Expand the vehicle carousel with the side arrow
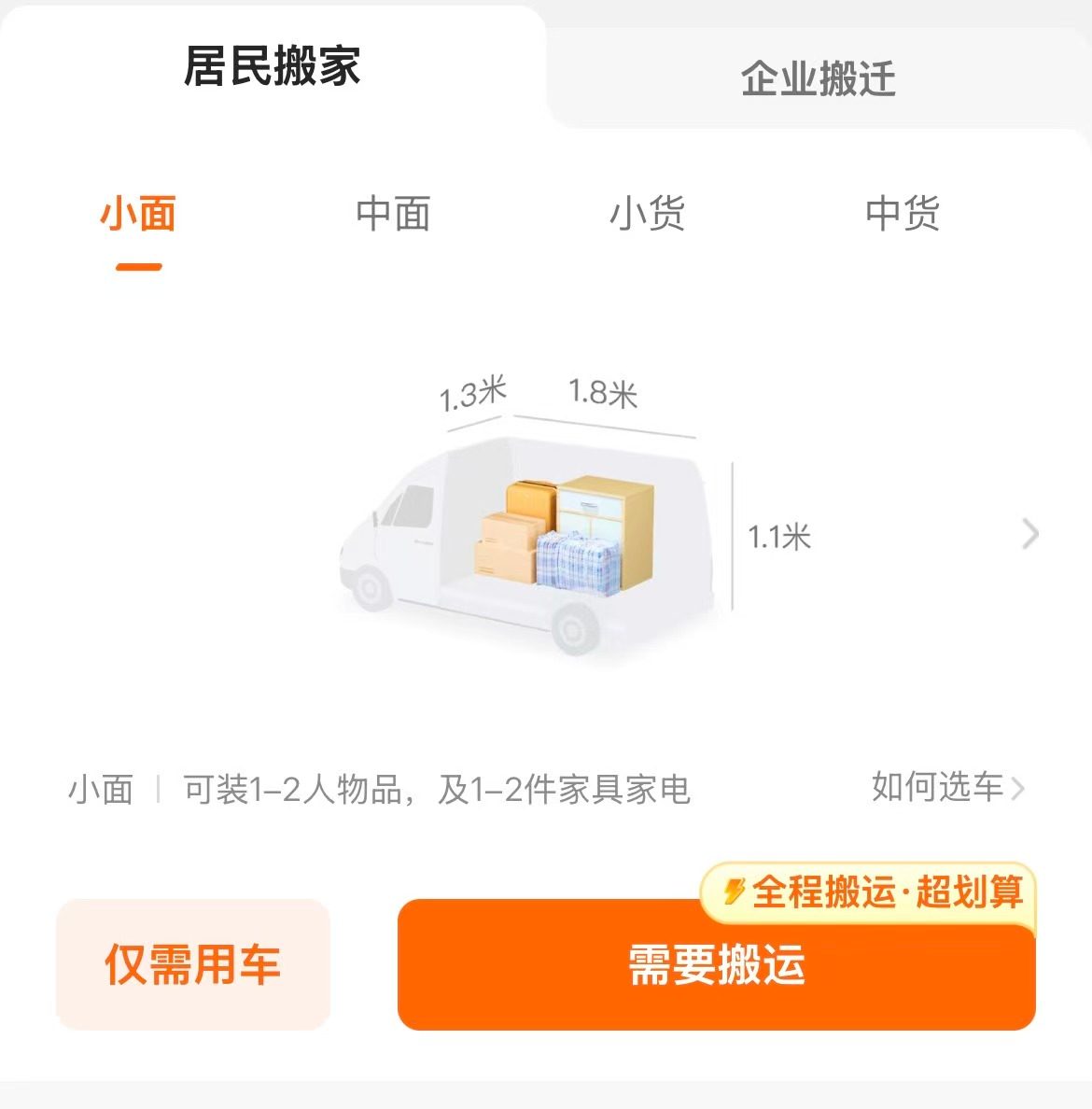 tap(1029, 534)
